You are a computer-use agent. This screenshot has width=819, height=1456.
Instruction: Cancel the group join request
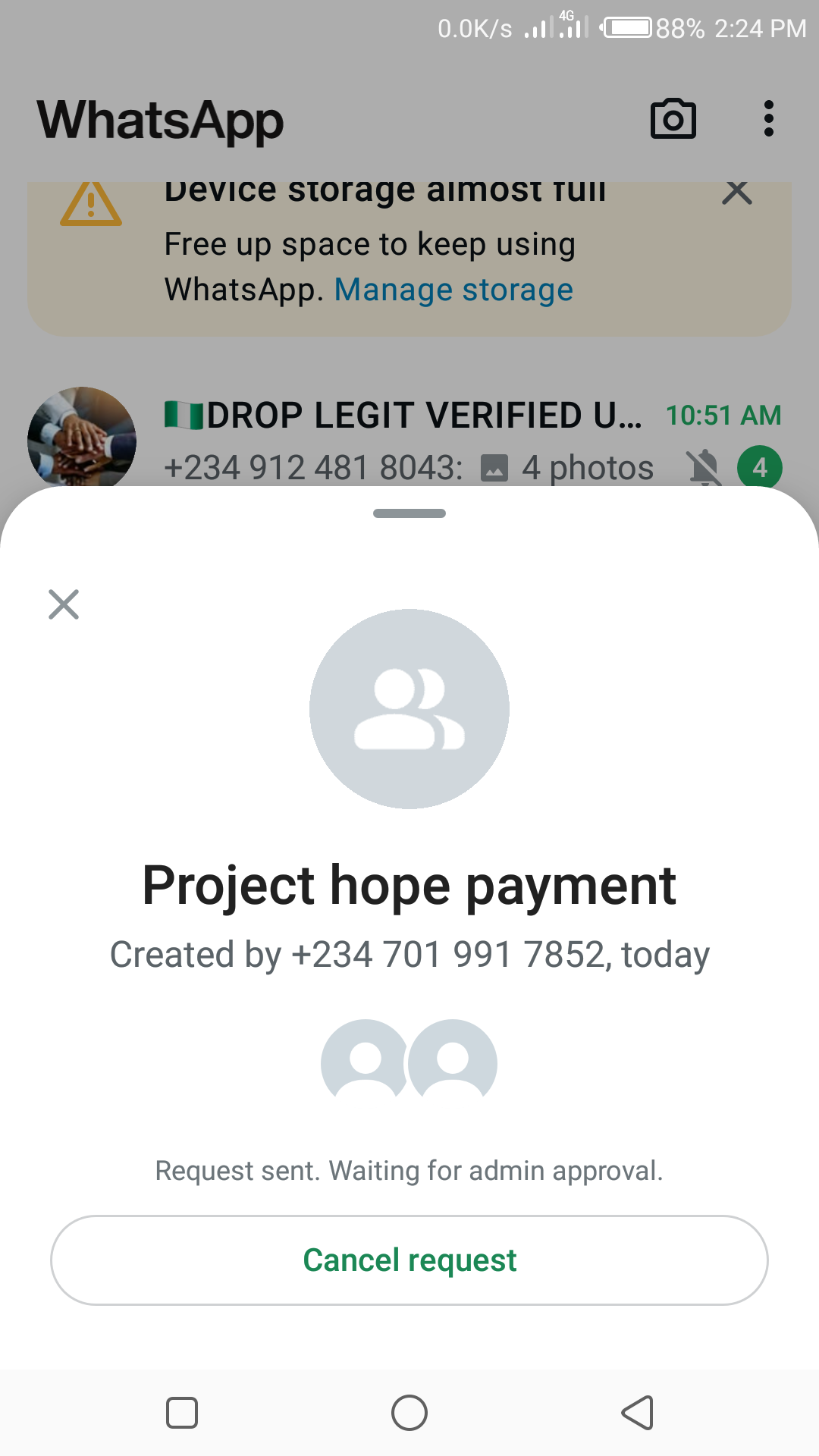pyautogui.click(x=409, y=1260)
